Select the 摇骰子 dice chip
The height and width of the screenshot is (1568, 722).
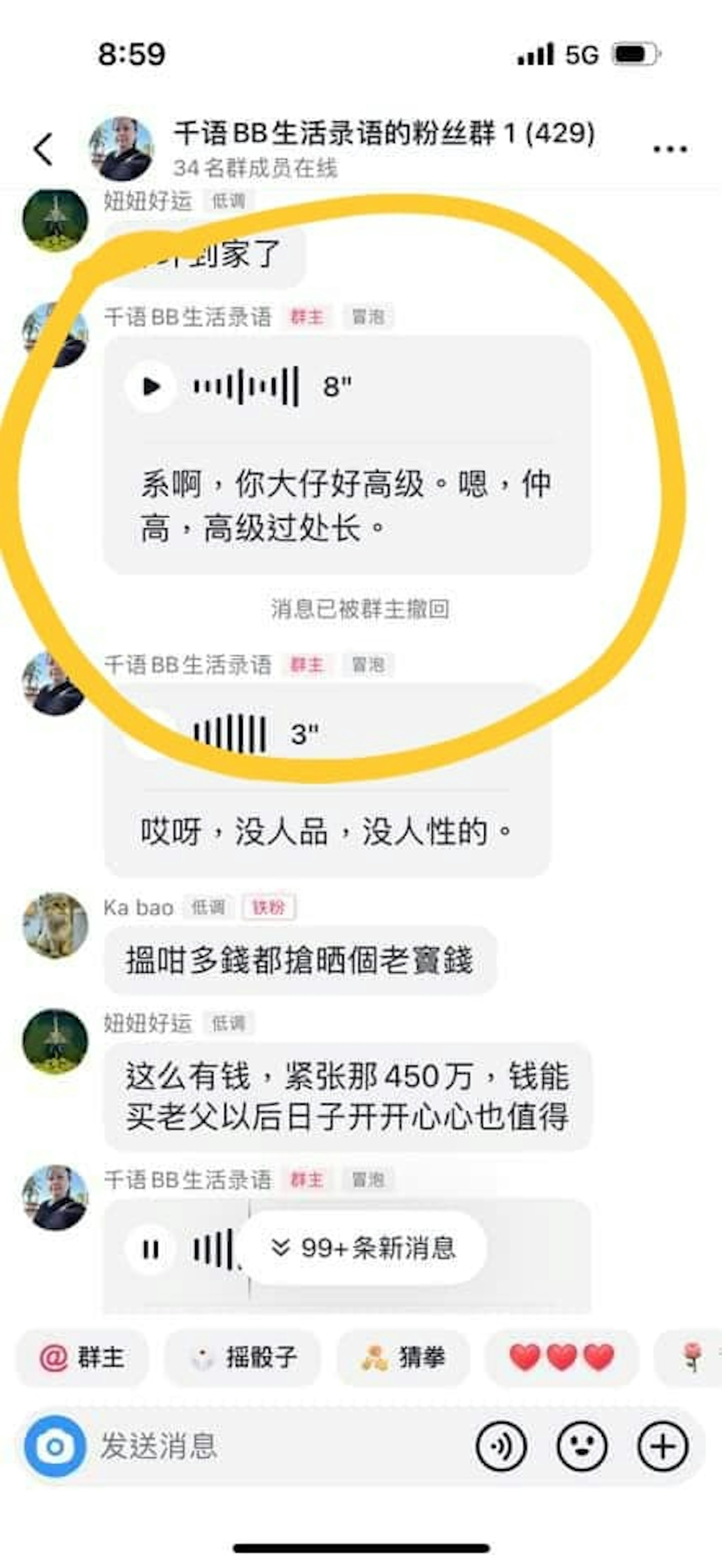click(x=244, y=1357)
